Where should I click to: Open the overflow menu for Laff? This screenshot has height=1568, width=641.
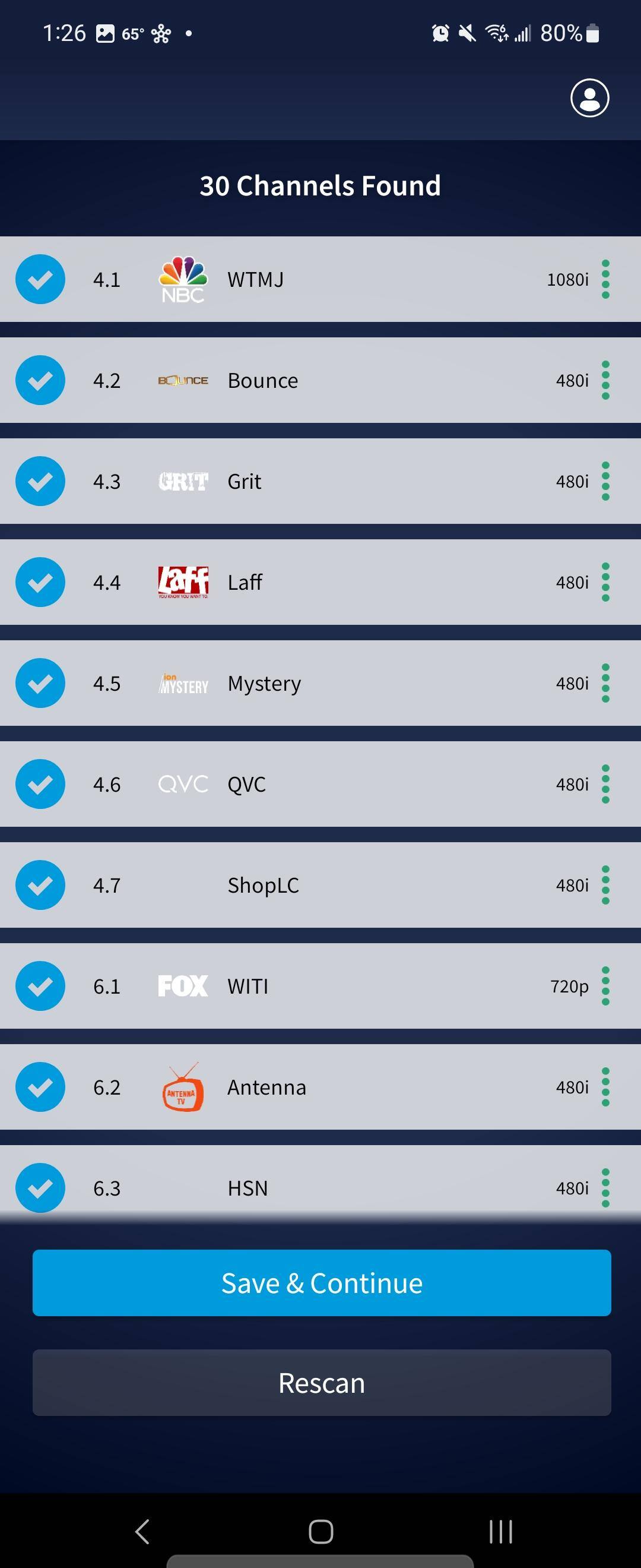(605, 583)
